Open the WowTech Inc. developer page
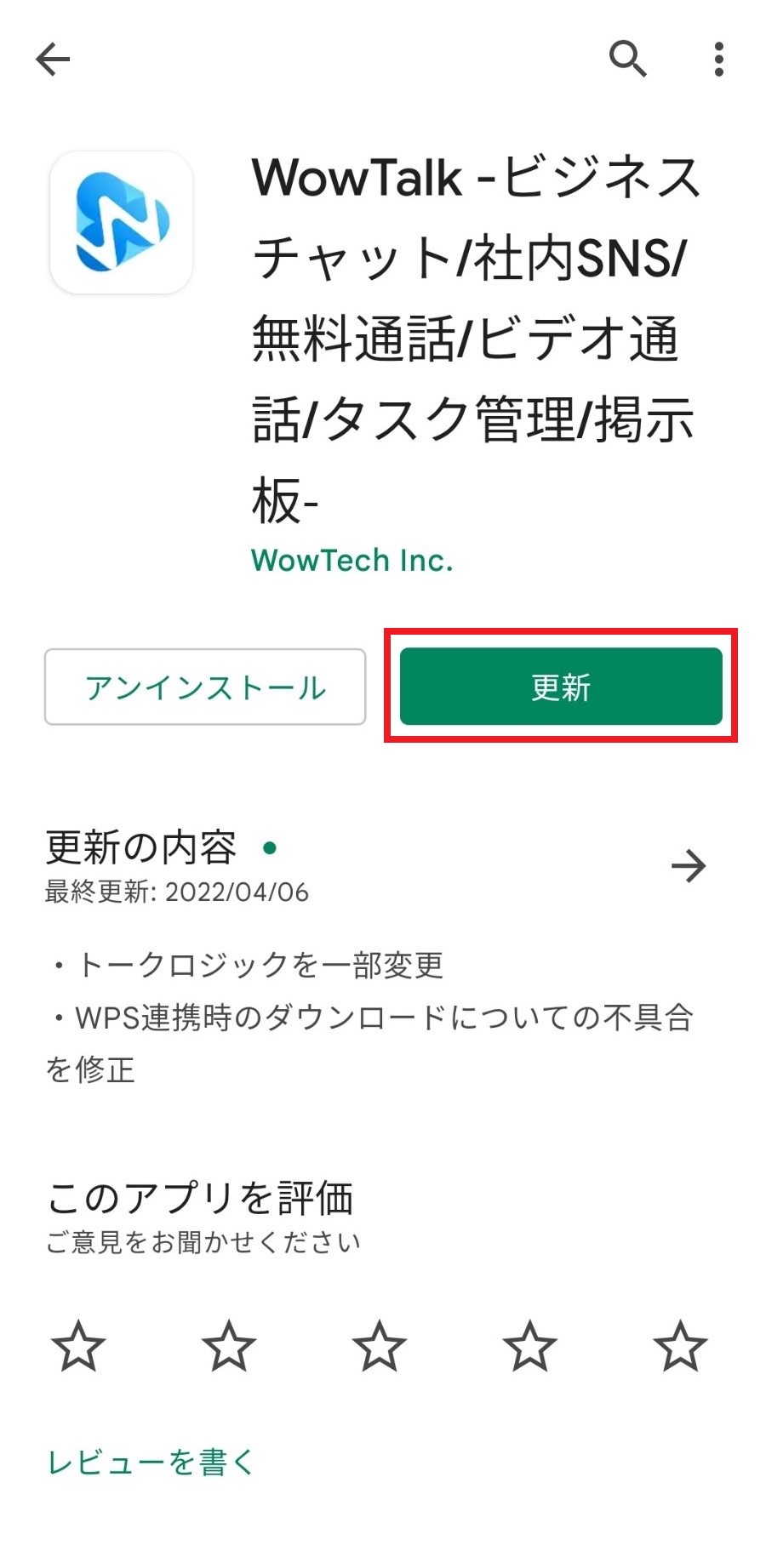The height and width of the screenshot is (1568, 766). 352,560
